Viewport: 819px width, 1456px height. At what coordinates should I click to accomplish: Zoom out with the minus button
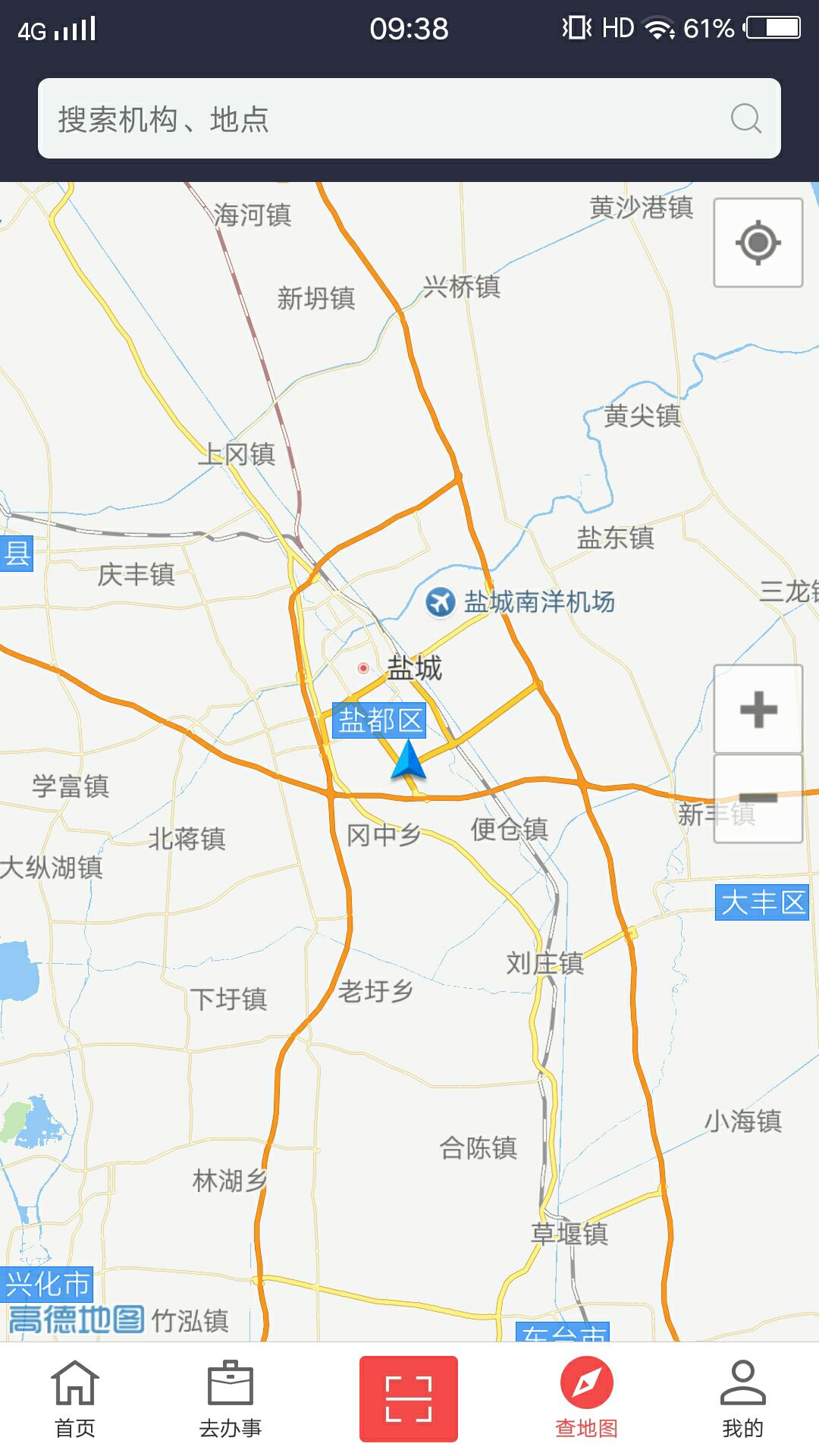click(x=758, y=799)
